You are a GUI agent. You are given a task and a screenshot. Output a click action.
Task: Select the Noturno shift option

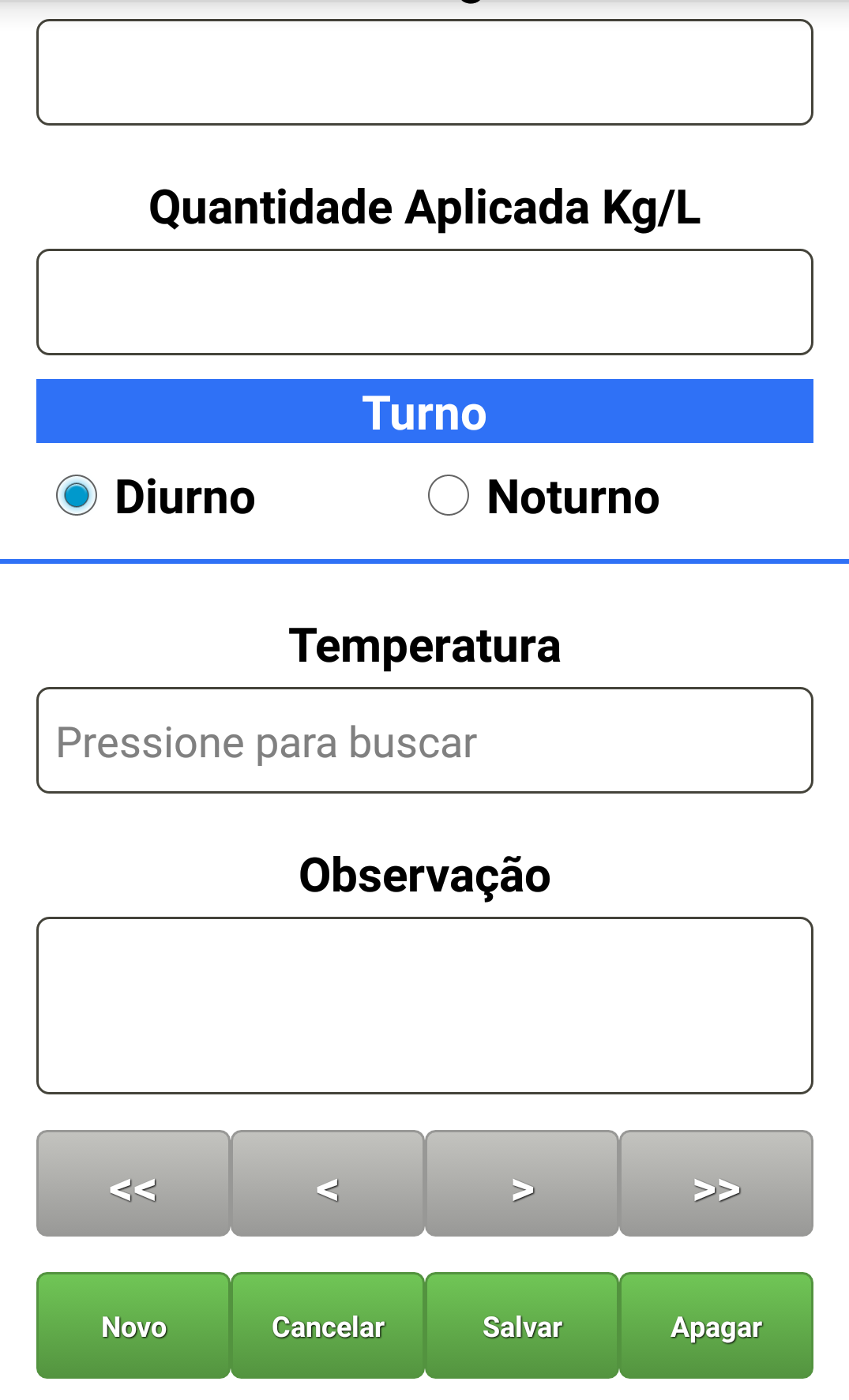point(449,496)
